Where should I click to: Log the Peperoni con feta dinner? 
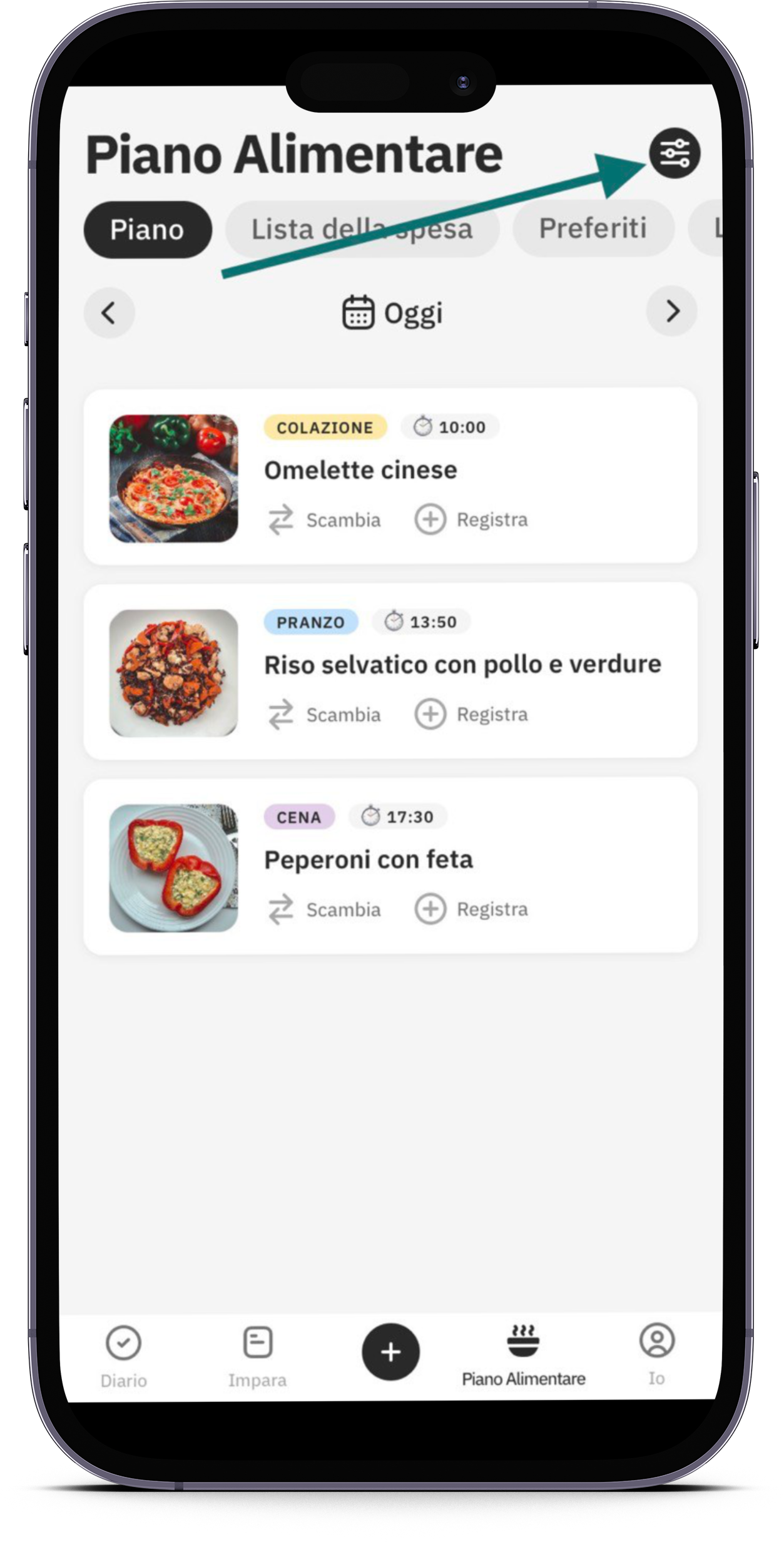tap(472, 909)
